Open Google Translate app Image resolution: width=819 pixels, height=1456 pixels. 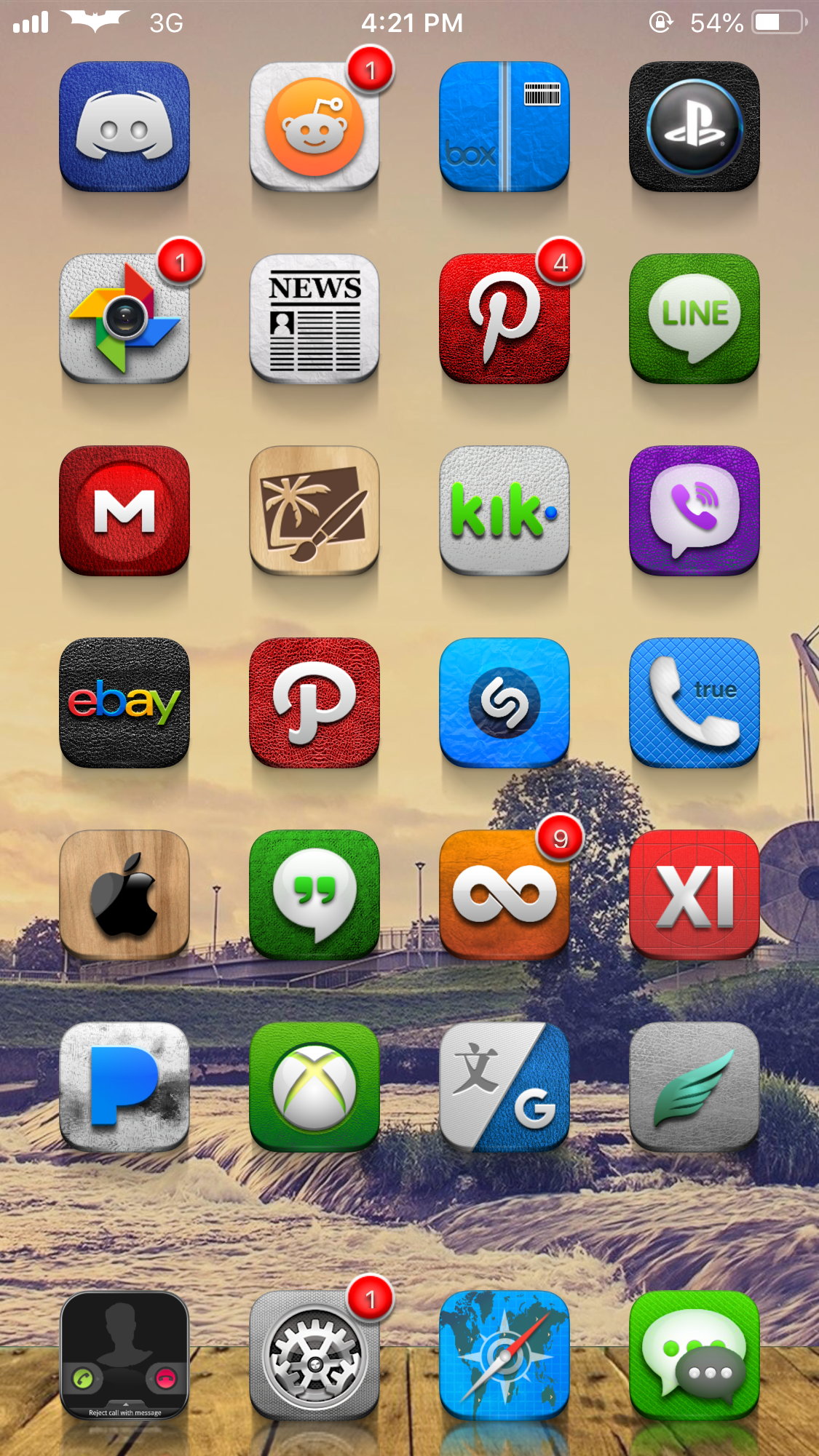[x=505, y=1087]
